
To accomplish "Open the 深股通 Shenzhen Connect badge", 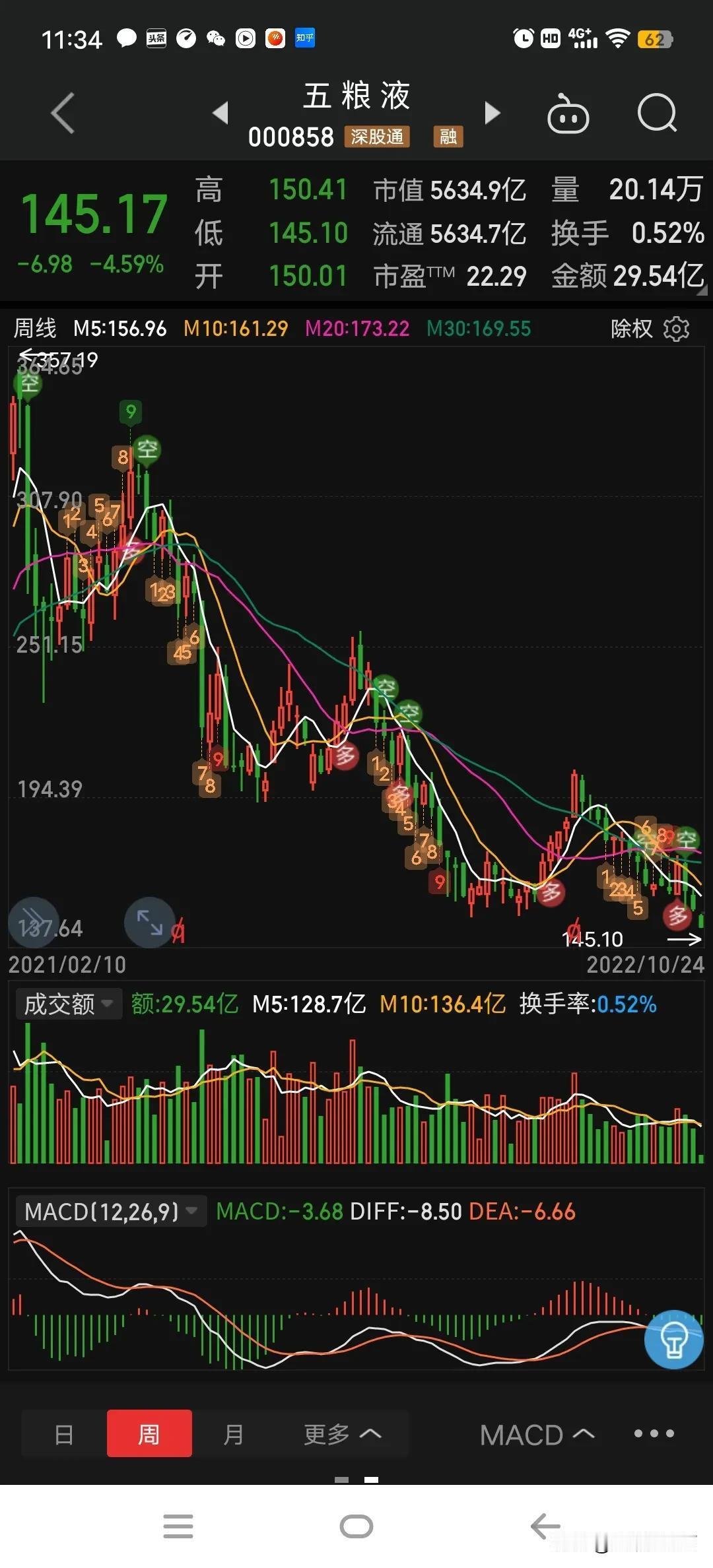I will click(378, 137).
